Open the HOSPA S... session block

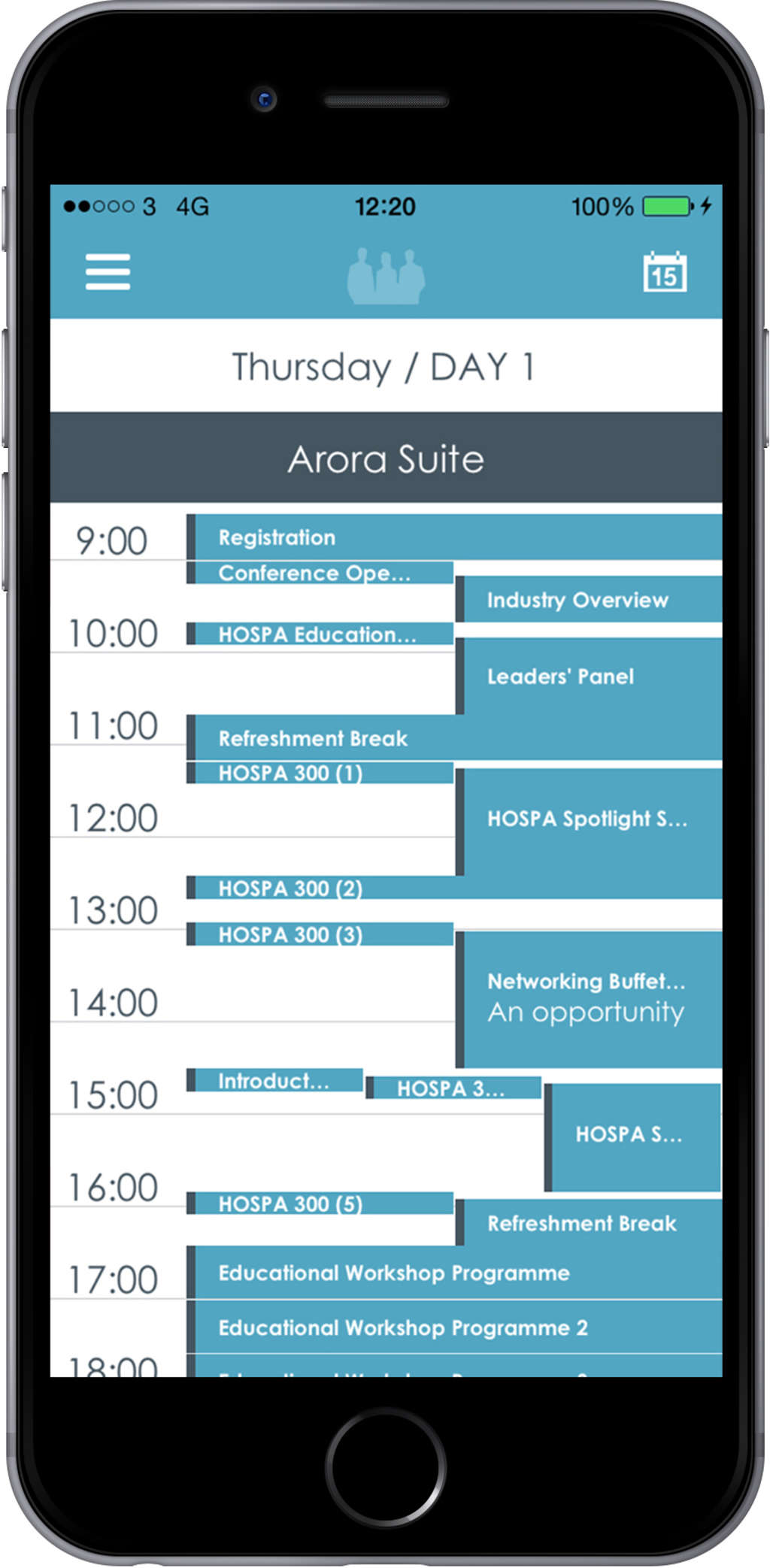tap(632, 1135)
